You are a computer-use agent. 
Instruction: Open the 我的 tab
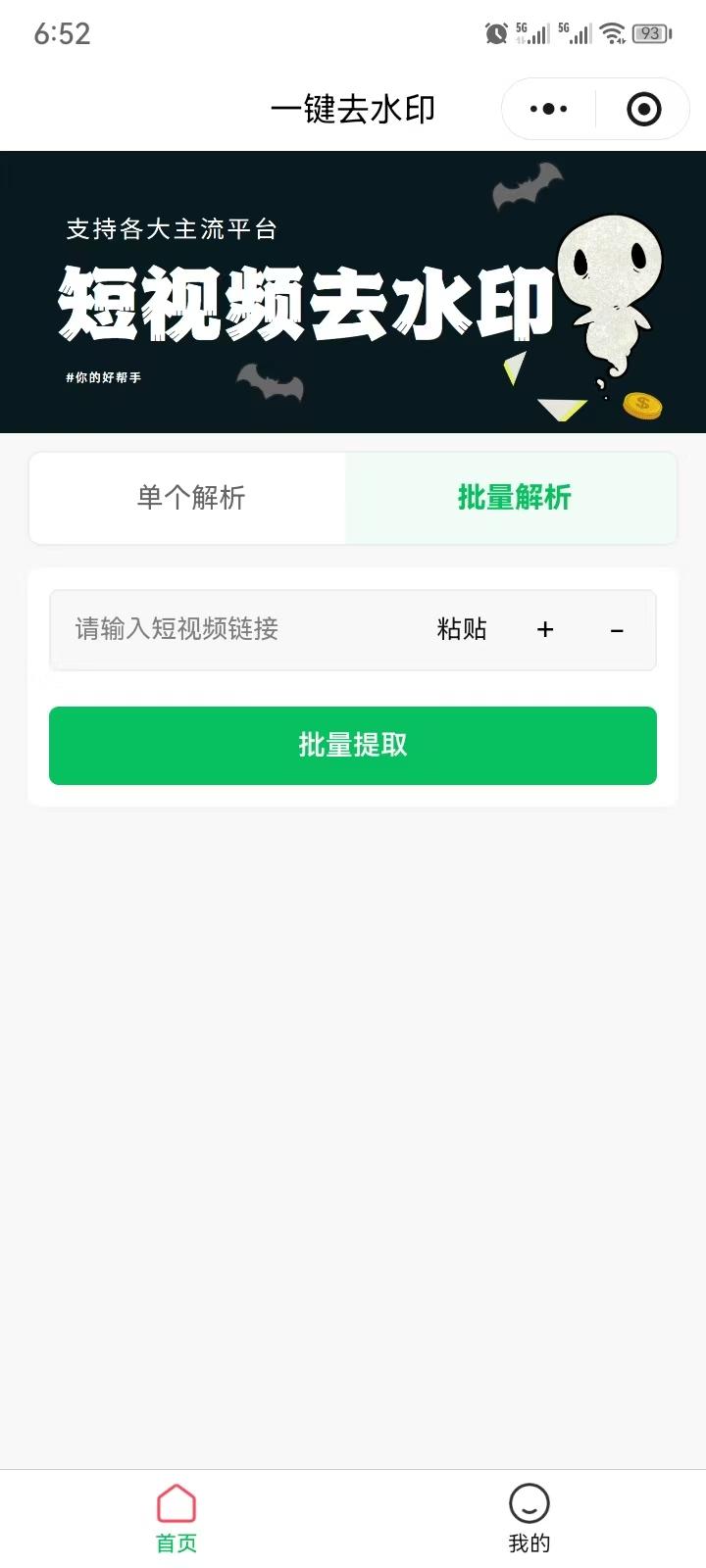(529, 1518)
